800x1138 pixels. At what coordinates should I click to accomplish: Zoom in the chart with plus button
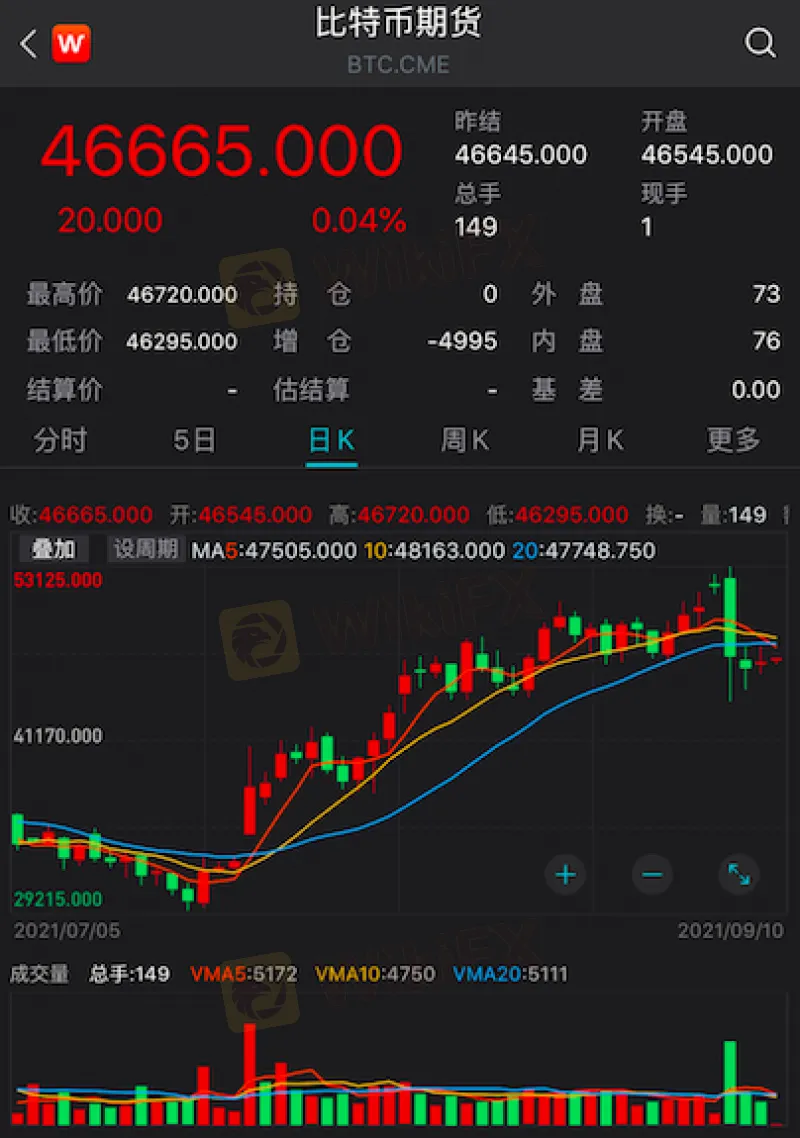pyautogui.click(x=565, y=875)
